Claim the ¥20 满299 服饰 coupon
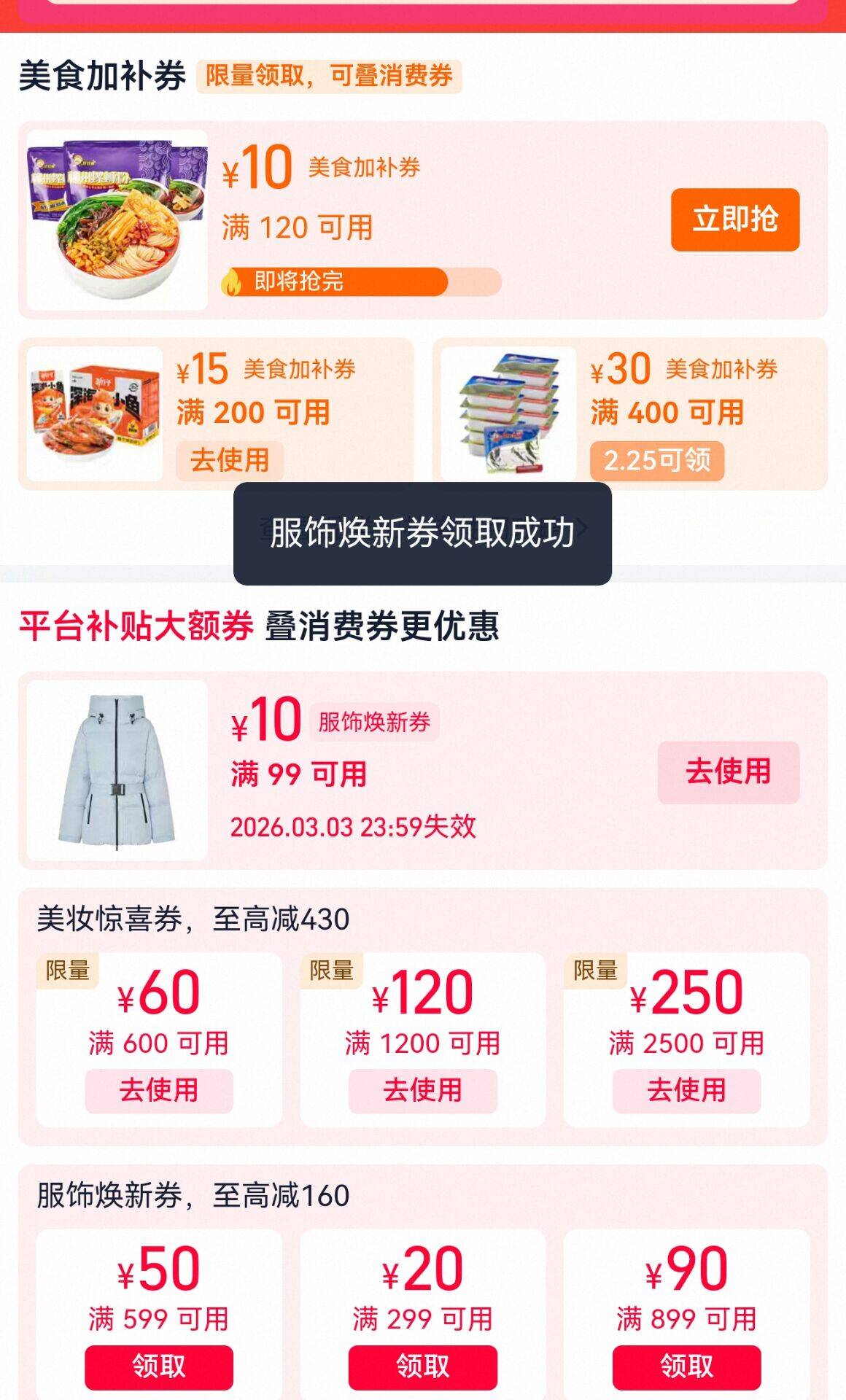 point(422,1366)
